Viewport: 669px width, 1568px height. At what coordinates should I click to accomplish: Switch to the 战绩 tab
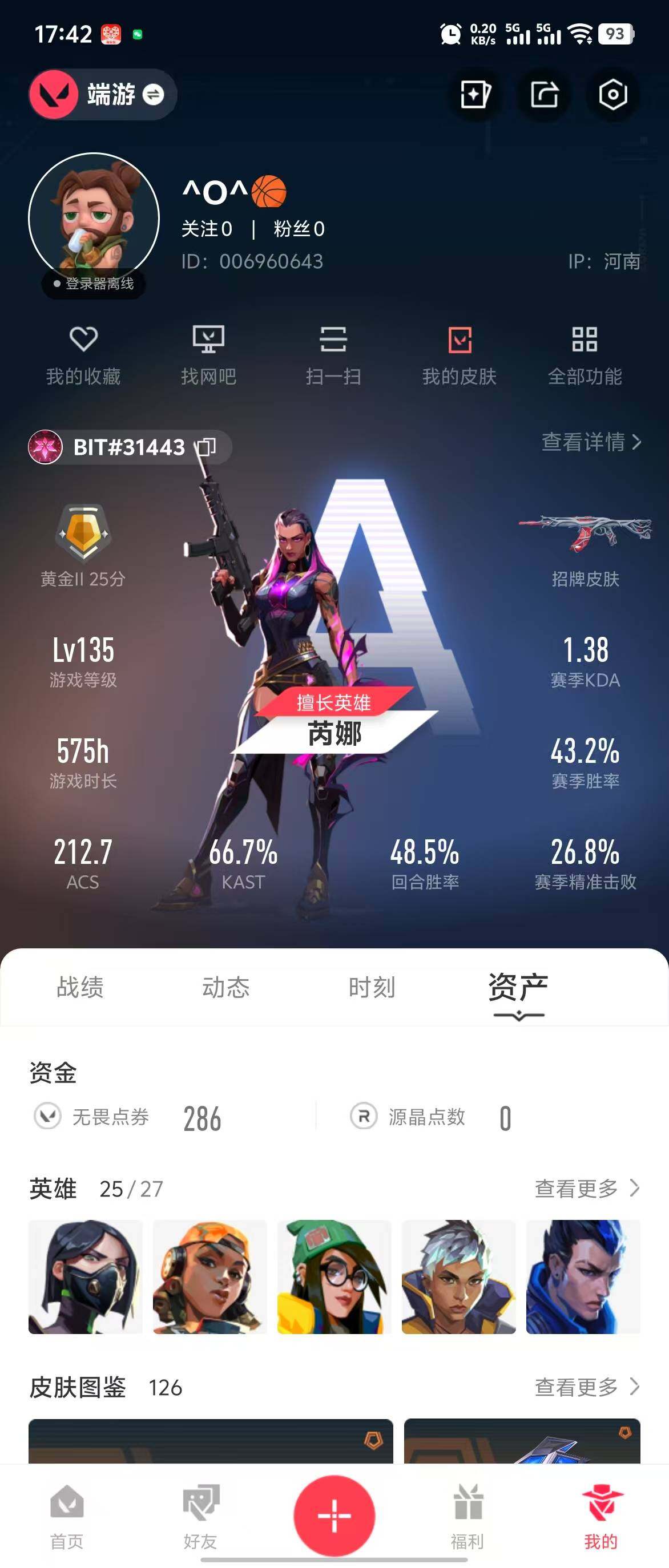click(80, 987)
